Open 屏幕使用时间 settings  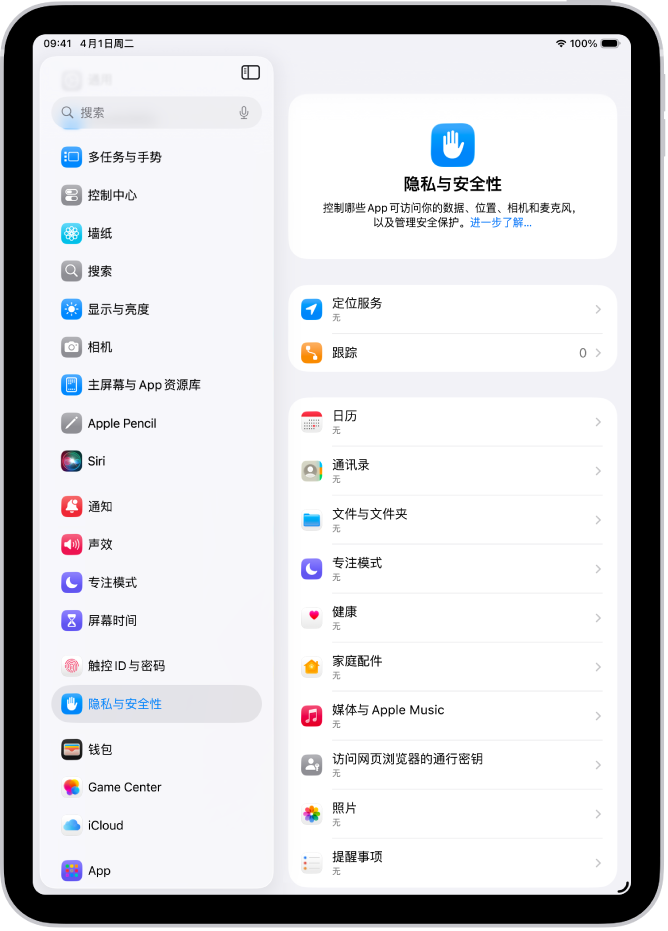tap(112, 621)
